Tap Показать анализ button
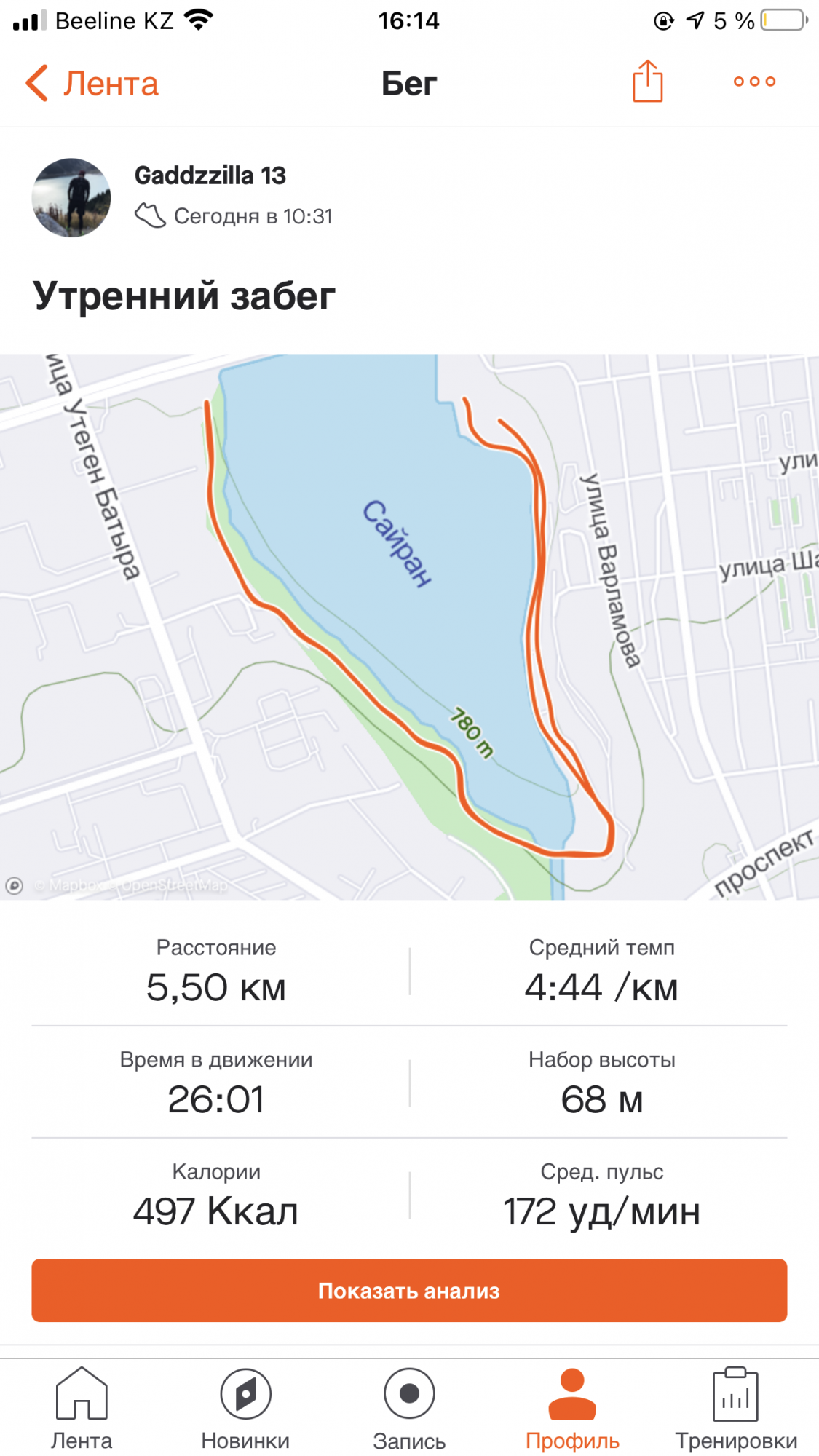 point(409,1291)
